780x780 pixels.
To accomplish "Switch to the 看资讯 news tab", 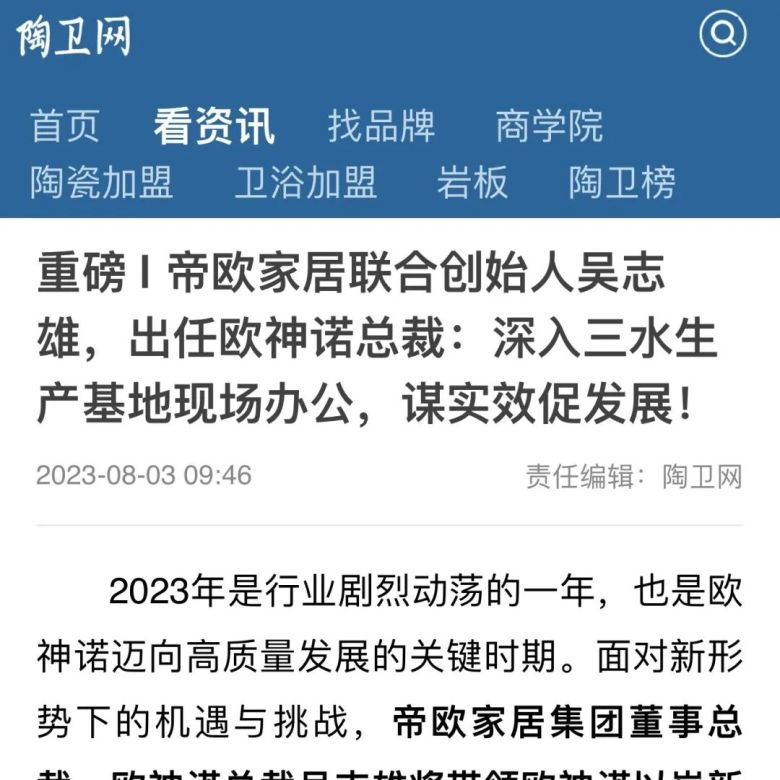I will pyautogui.click(x=214, y=127).
